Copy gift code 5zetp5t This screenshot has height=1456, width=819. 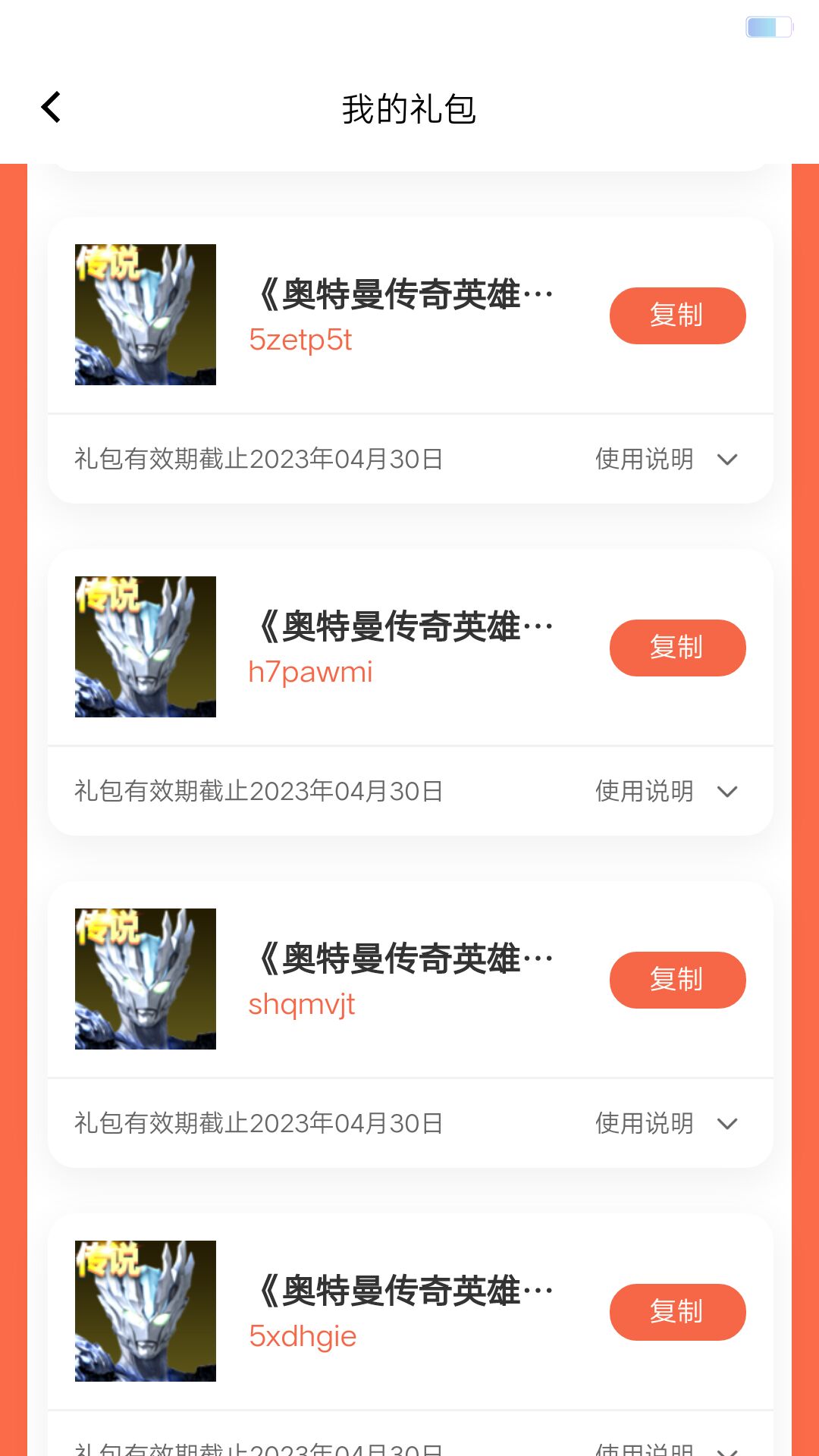click(x=677, y=315)
